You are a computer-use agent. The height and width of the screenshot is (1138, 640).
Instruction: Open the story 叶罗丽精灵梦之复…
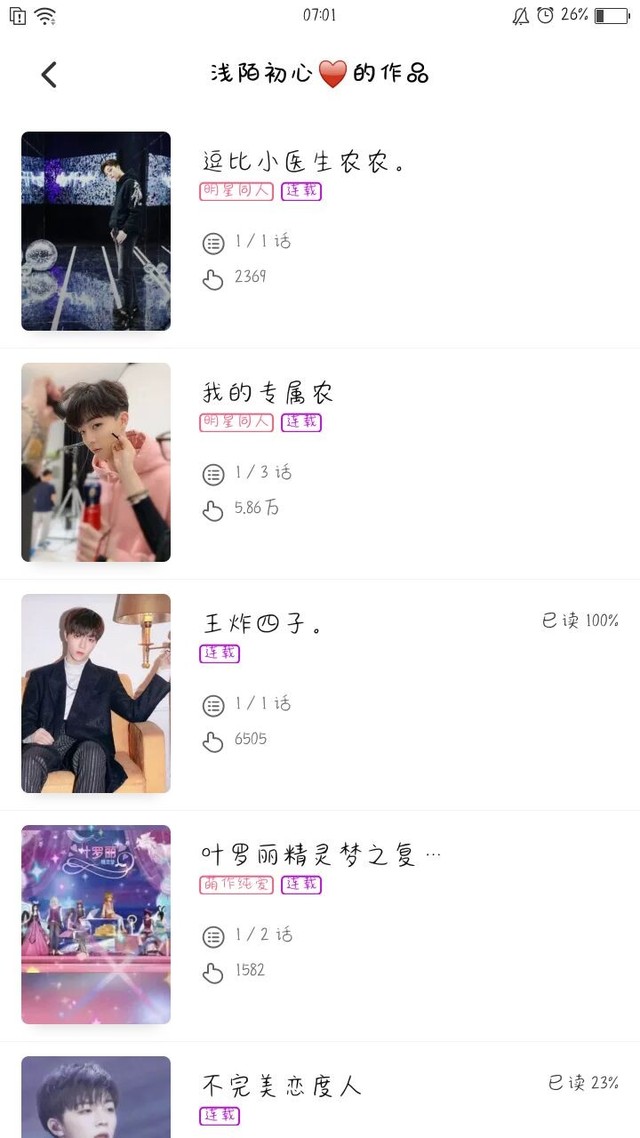320,855
